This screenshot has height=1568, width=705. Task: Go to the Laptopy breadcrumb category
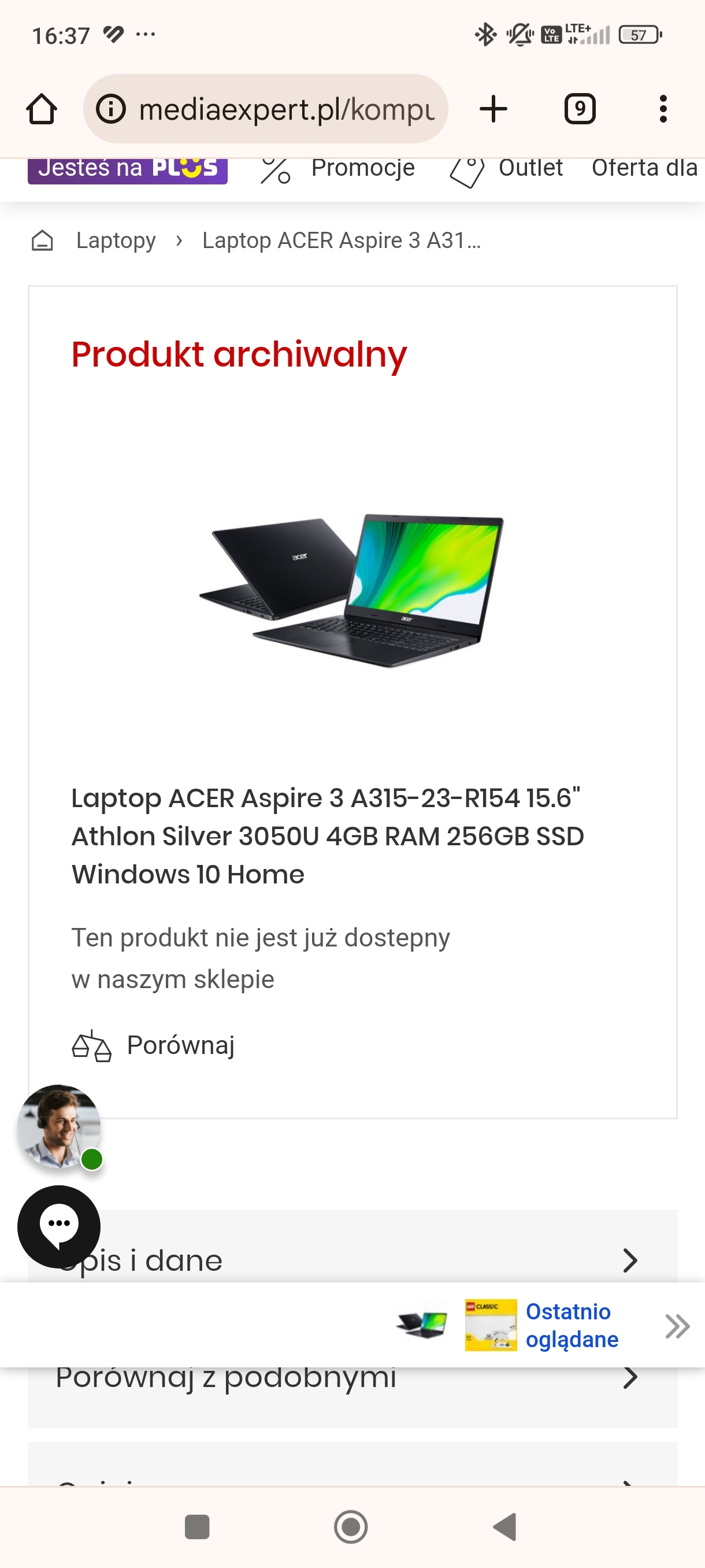click(x=116, y=241)
